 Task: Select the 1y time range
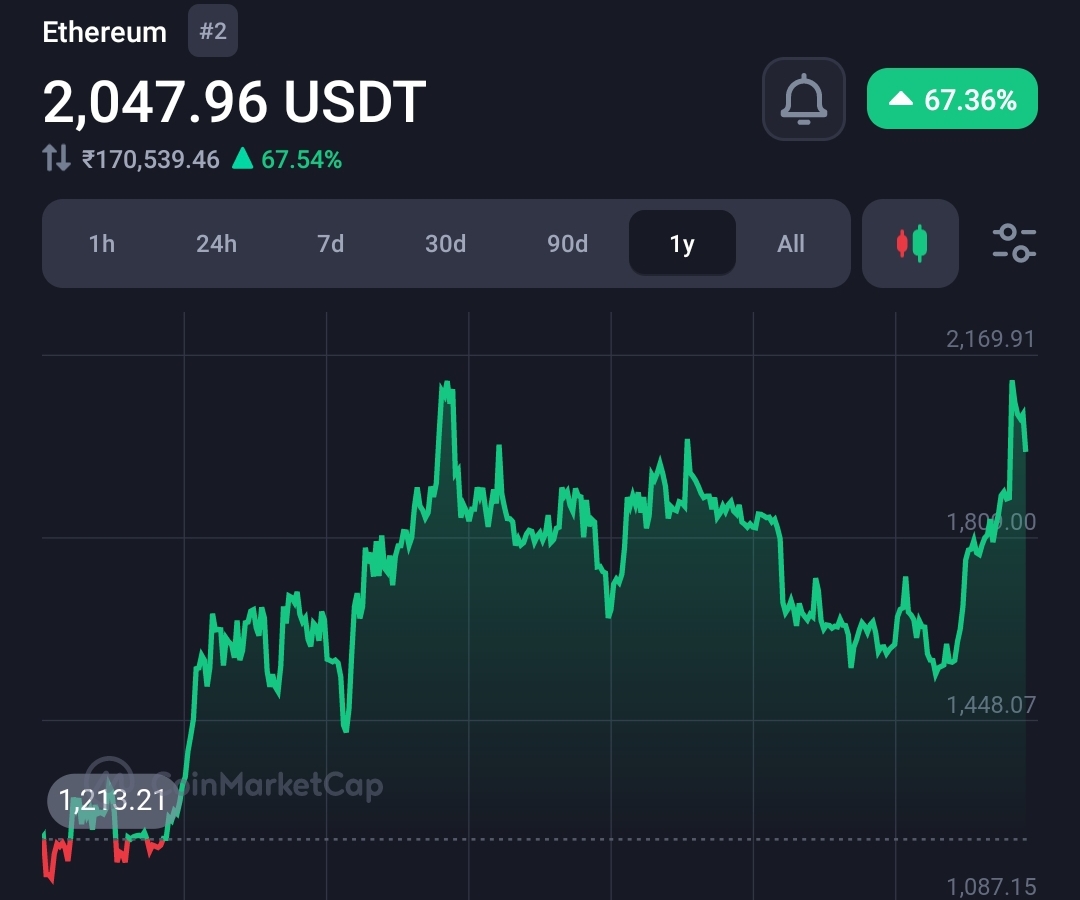682,244
